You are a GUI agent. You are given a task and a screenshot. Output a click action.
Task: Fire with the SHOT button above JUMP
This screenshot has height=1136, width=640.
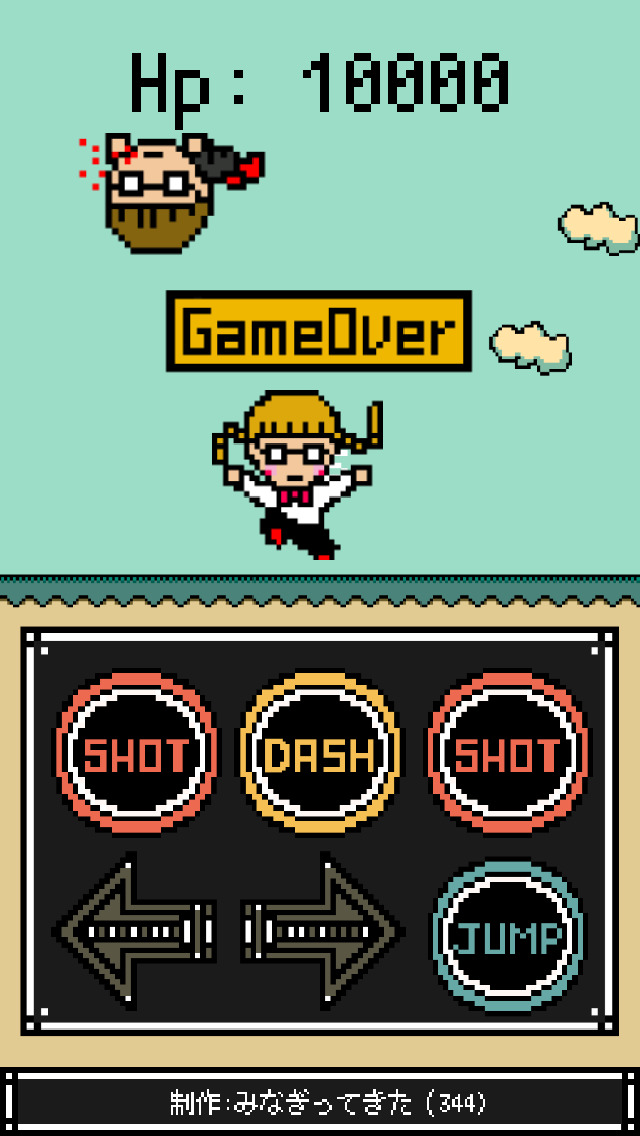(508, 754)
